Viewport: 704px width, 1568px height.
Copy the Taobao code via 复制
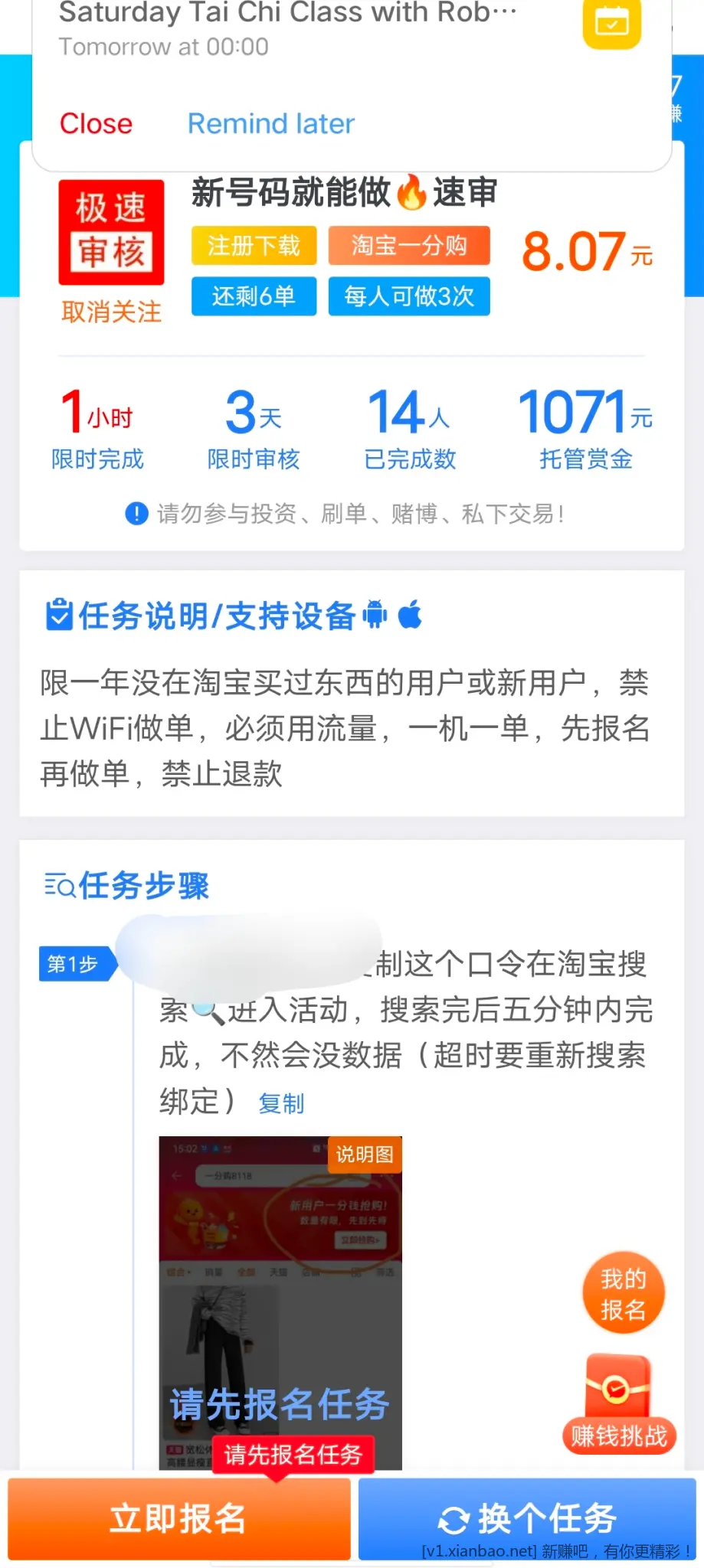[280, 1104]
